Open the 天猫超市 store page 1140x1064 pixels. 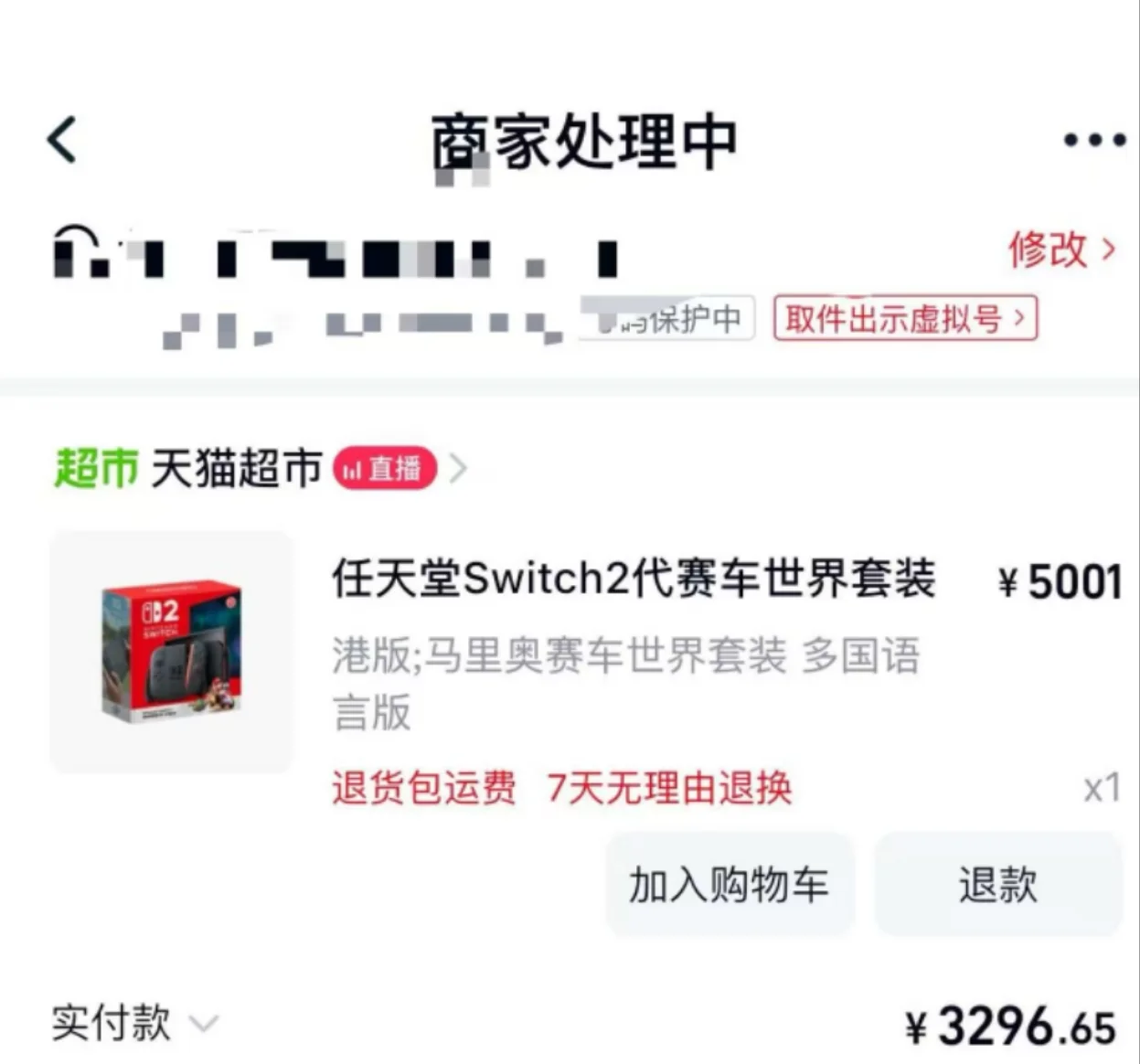[x=236, y=469]
